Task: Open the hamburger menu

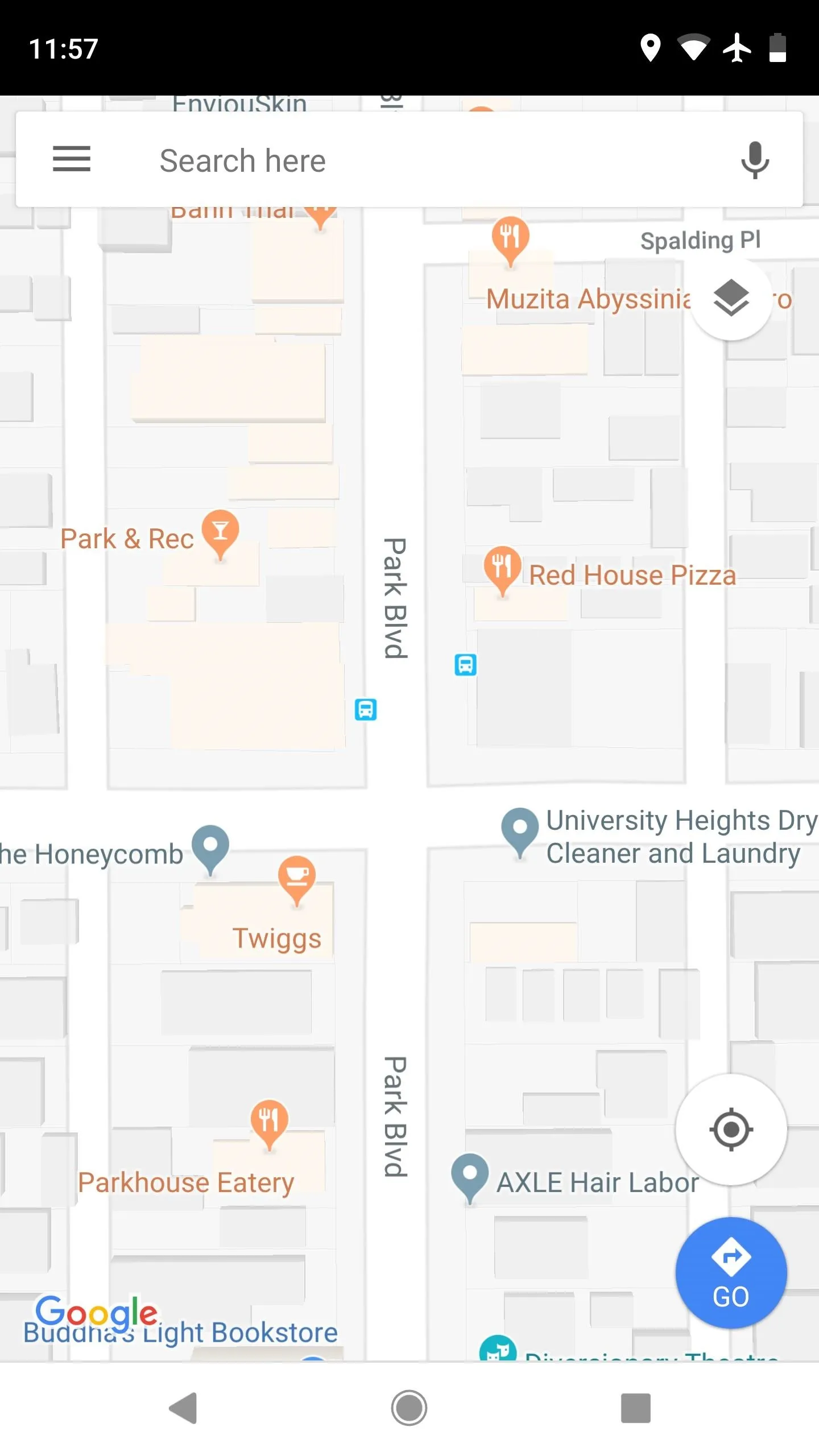Action: click(72, 159)
